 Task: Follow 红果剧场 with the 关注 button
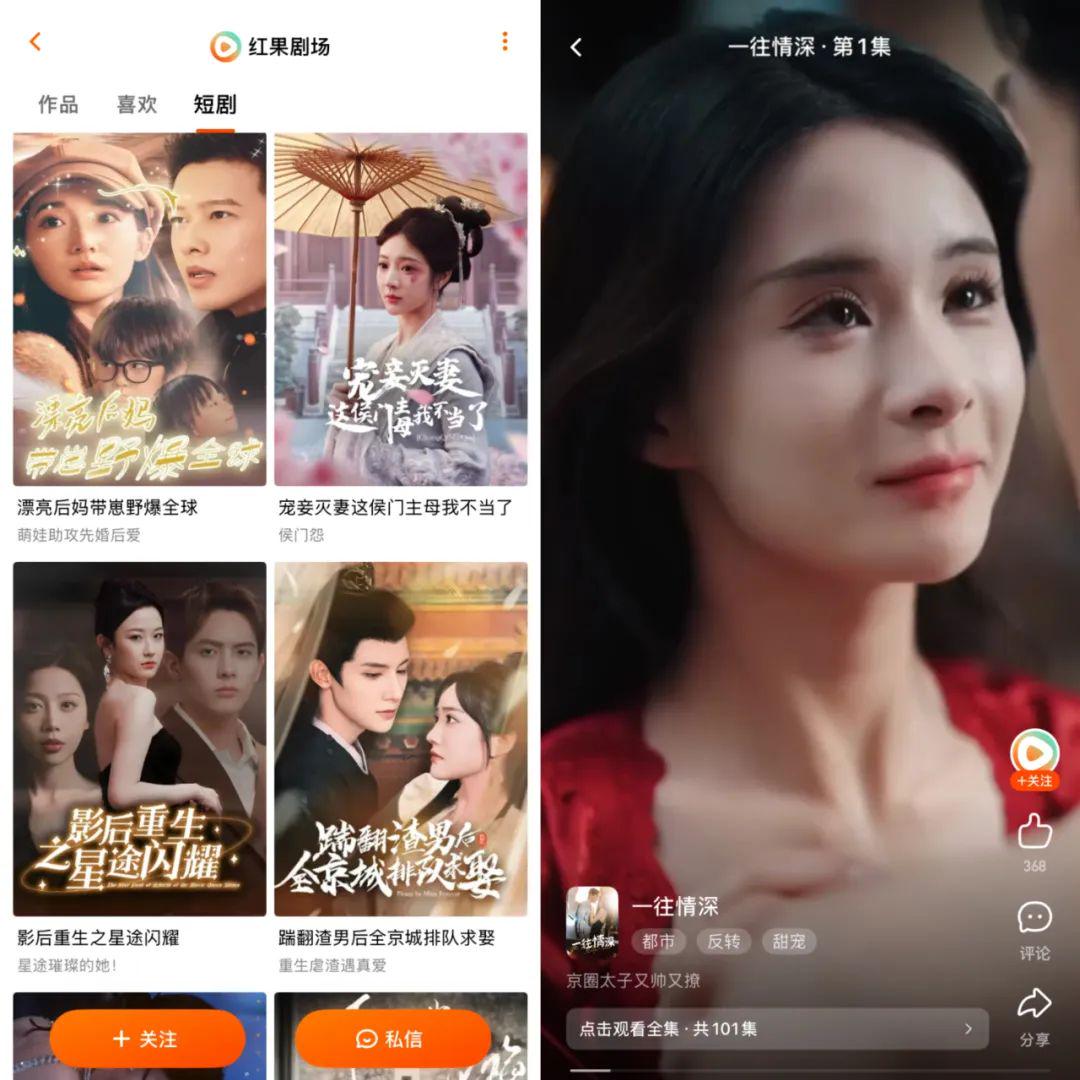[x=147, y=1039]
